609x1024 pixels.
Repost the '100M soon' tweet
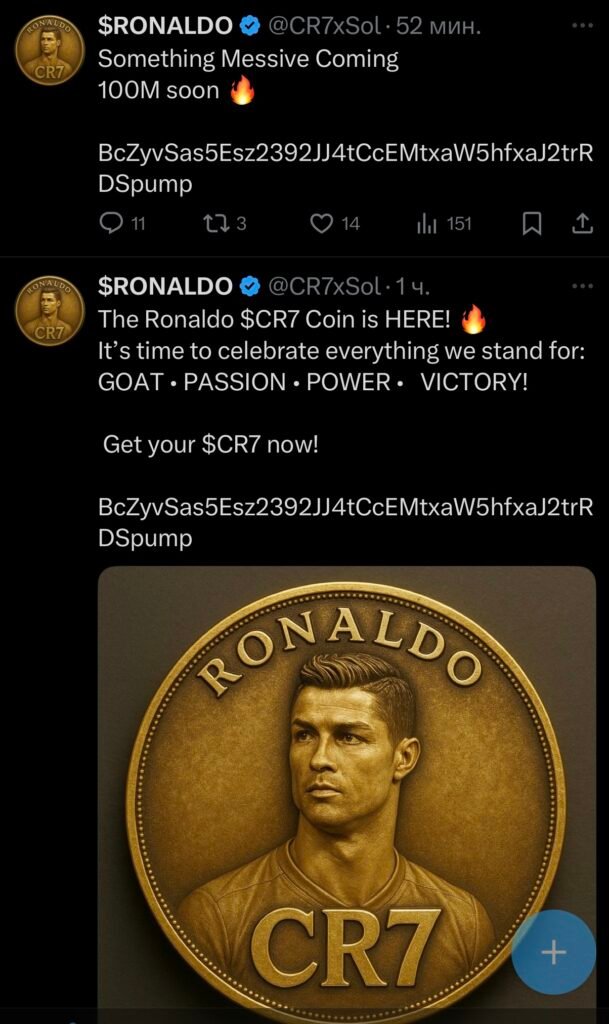[216, 224]
